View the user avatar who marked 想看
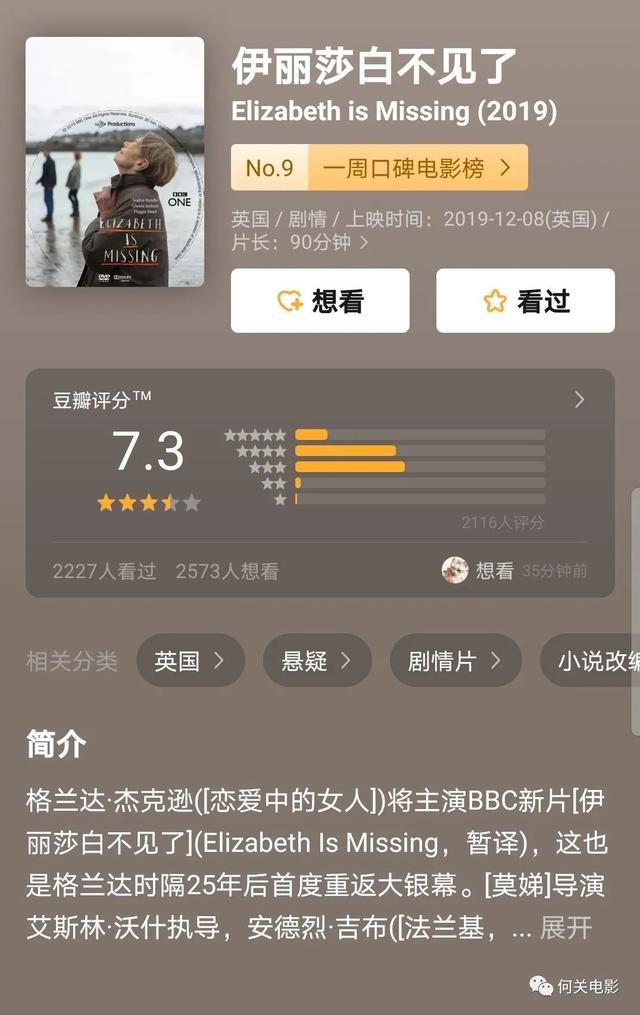This screenshot has height=1015, width=640. [455, 570]
